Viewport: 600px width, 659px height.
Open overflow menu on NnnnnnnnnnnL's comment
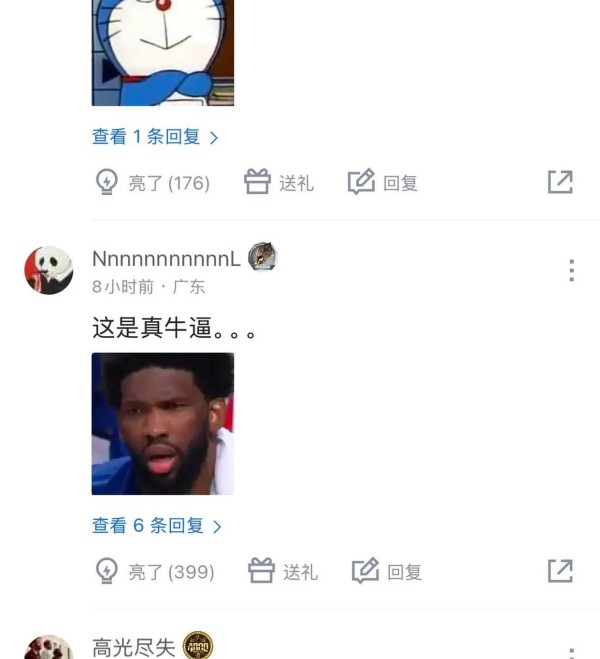point(570,270)
